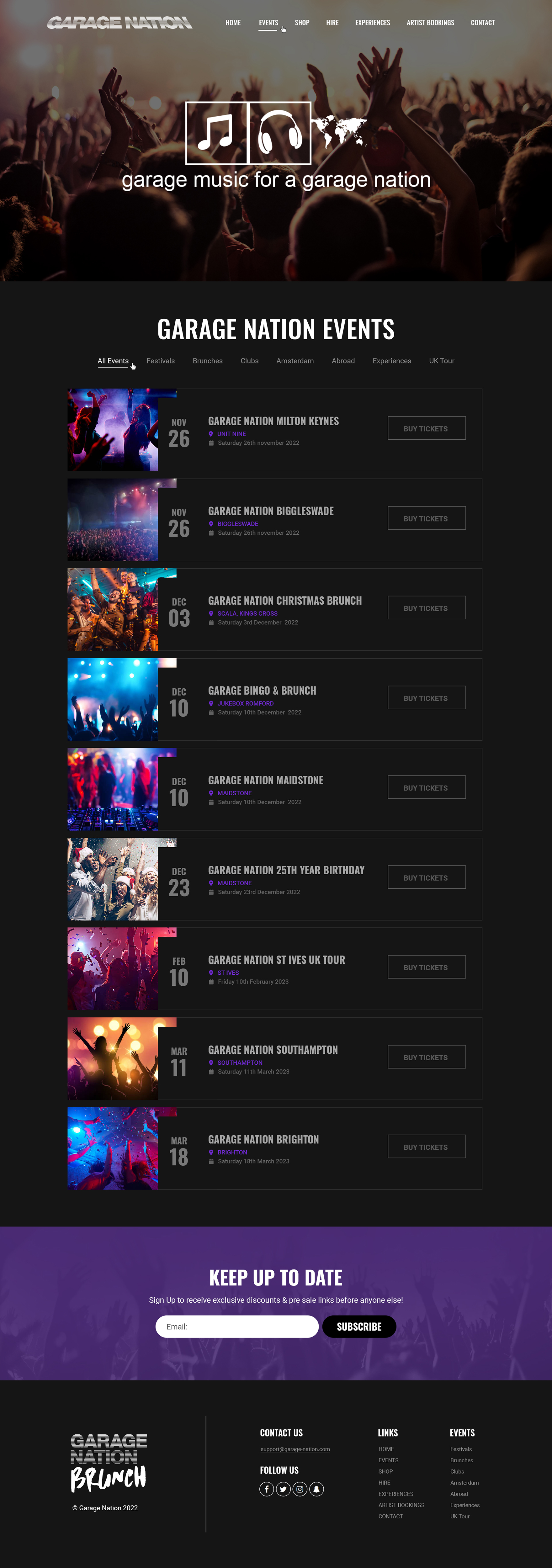Get tickets for Garage Bingo & Brunch

pyautogui.click(x=426, y=698)
